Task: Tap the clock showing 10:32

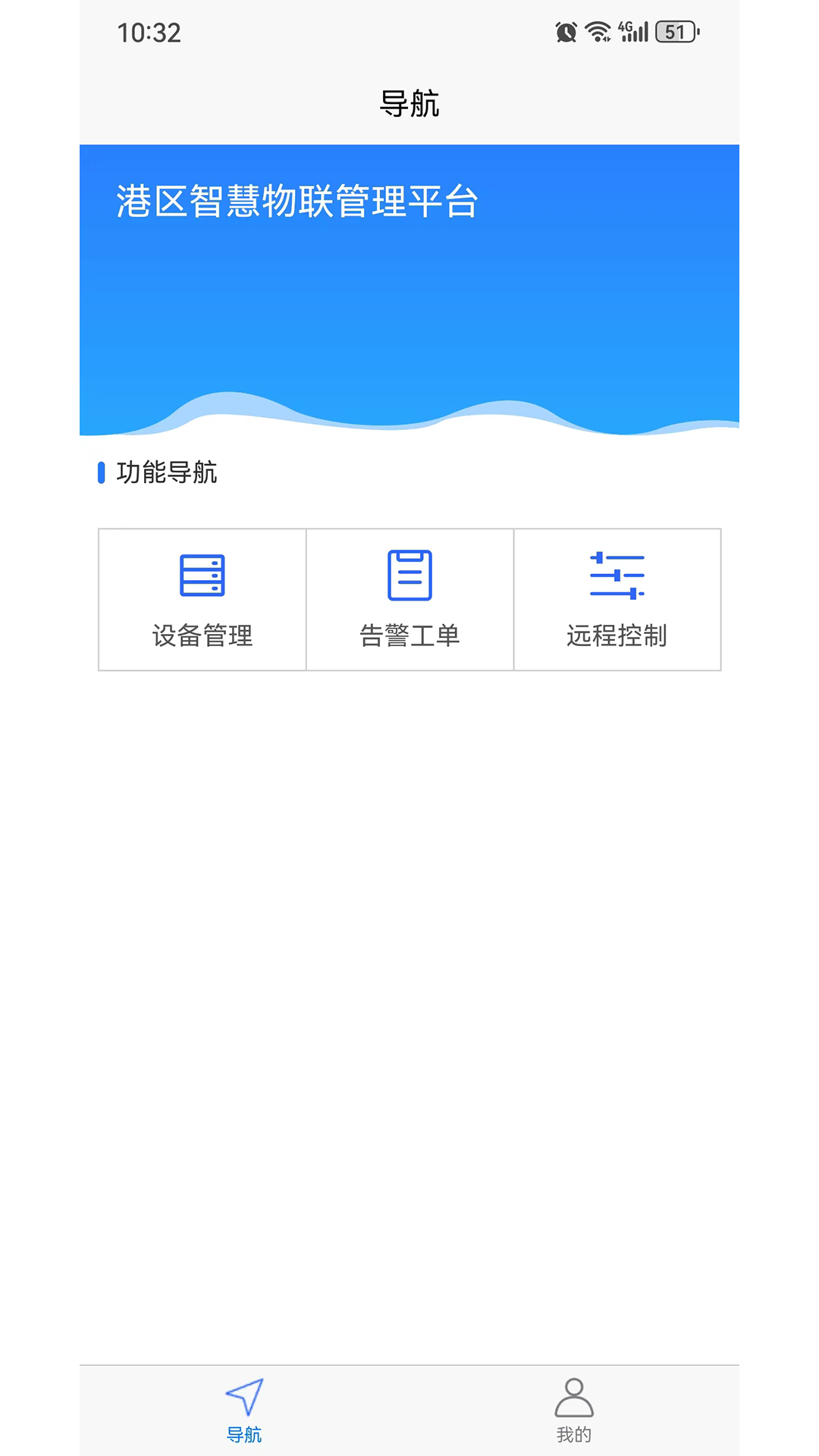Action: pos(149,33)
